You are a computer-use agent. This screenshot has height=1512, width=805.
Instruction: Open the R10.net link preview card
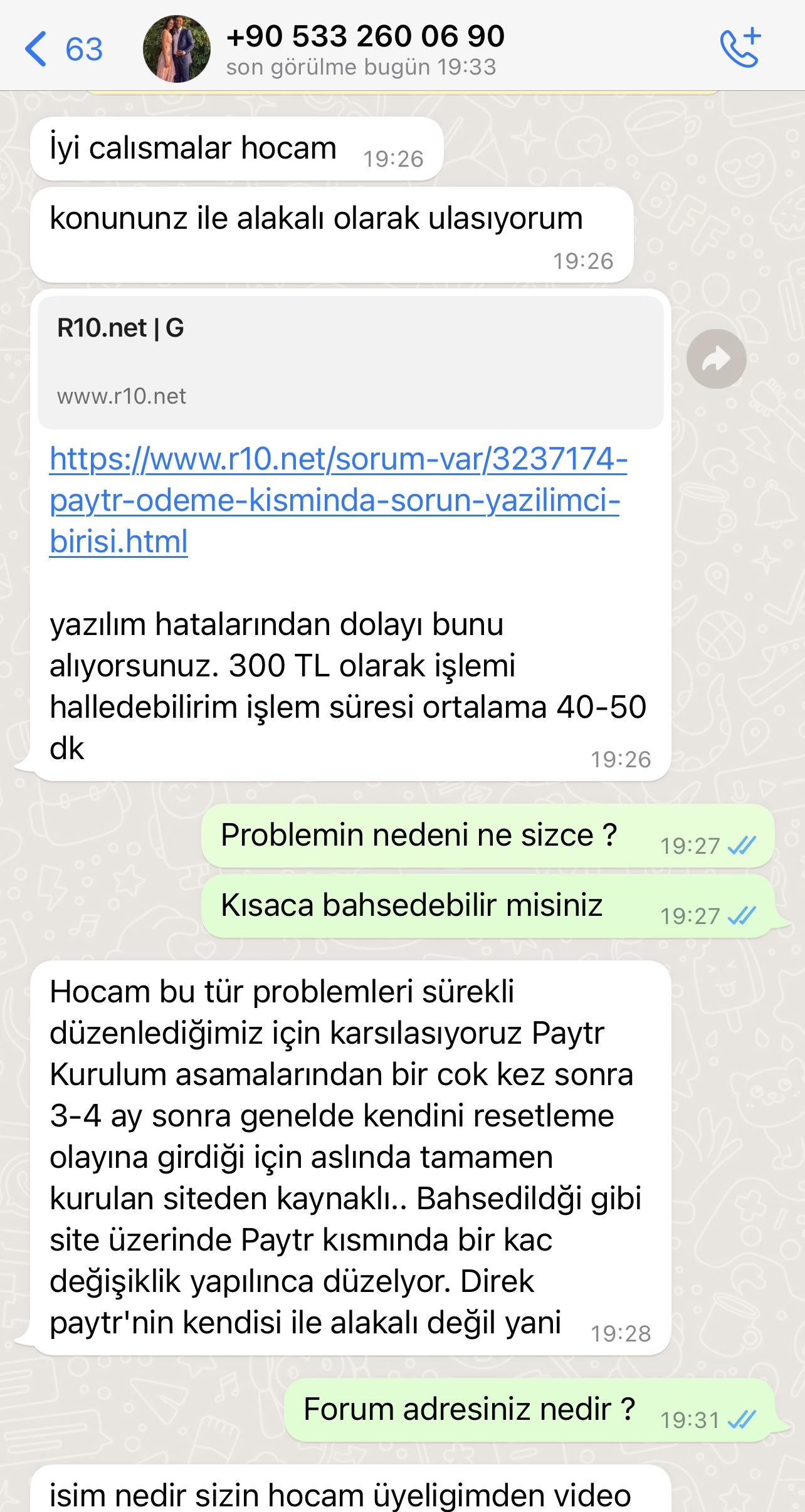(x=350, y=362)
